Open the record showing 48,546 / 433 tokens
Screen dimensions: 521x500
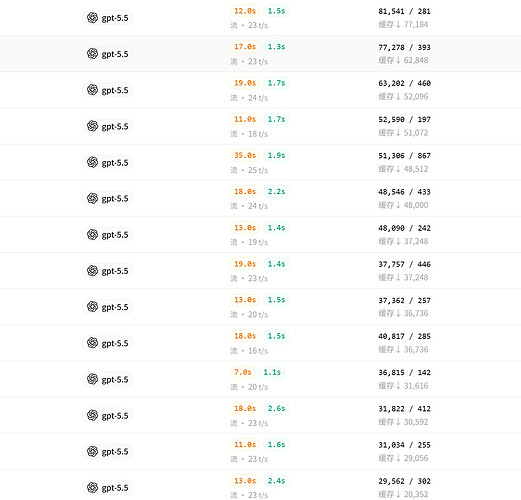click(260, 198)
